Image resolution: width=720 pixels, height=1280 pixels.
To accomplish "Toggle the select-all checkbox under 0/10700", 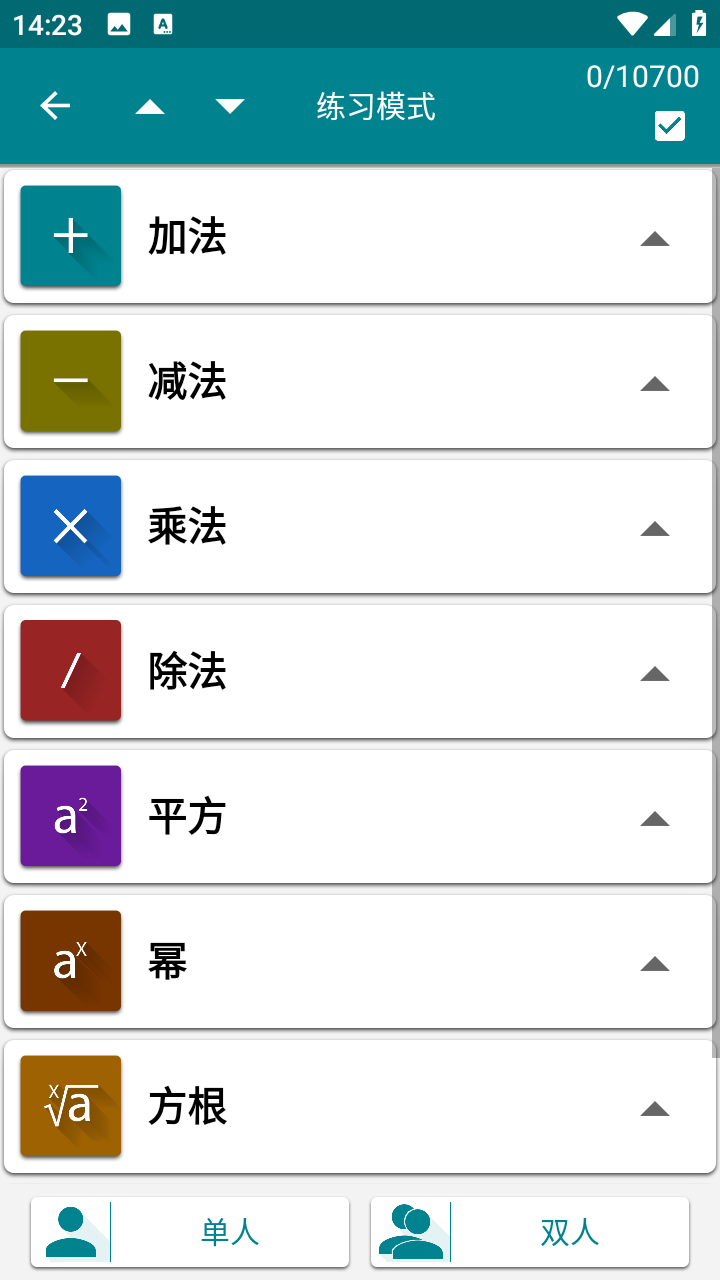I will click(x=669, y=126).
